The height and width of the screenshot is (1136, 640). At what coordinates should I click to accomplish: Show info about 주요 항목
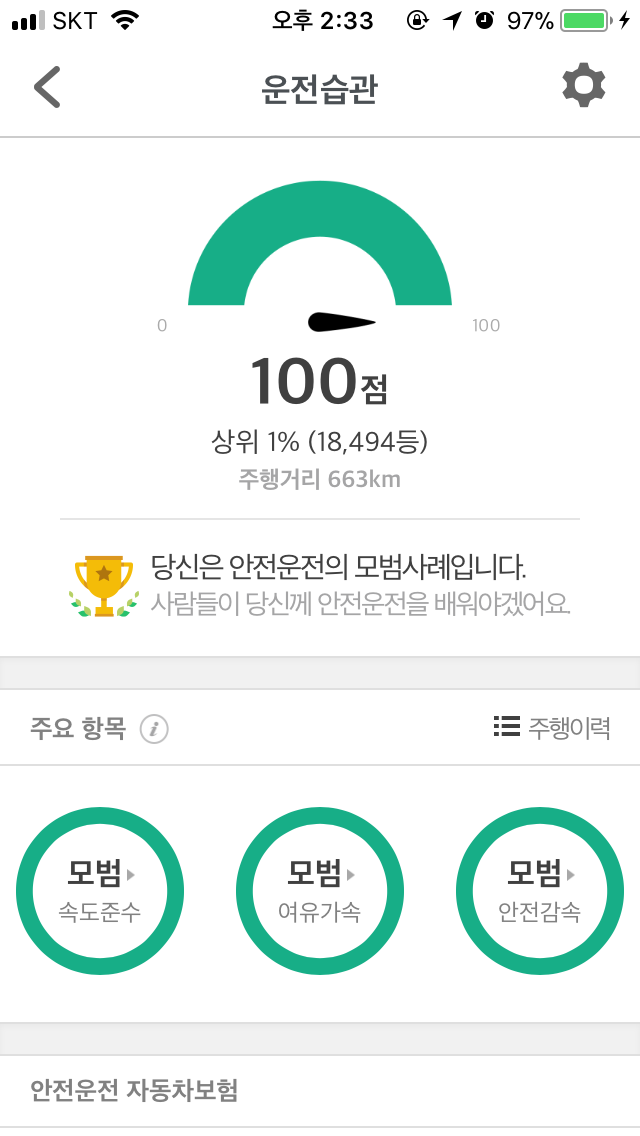pos(154,729)
